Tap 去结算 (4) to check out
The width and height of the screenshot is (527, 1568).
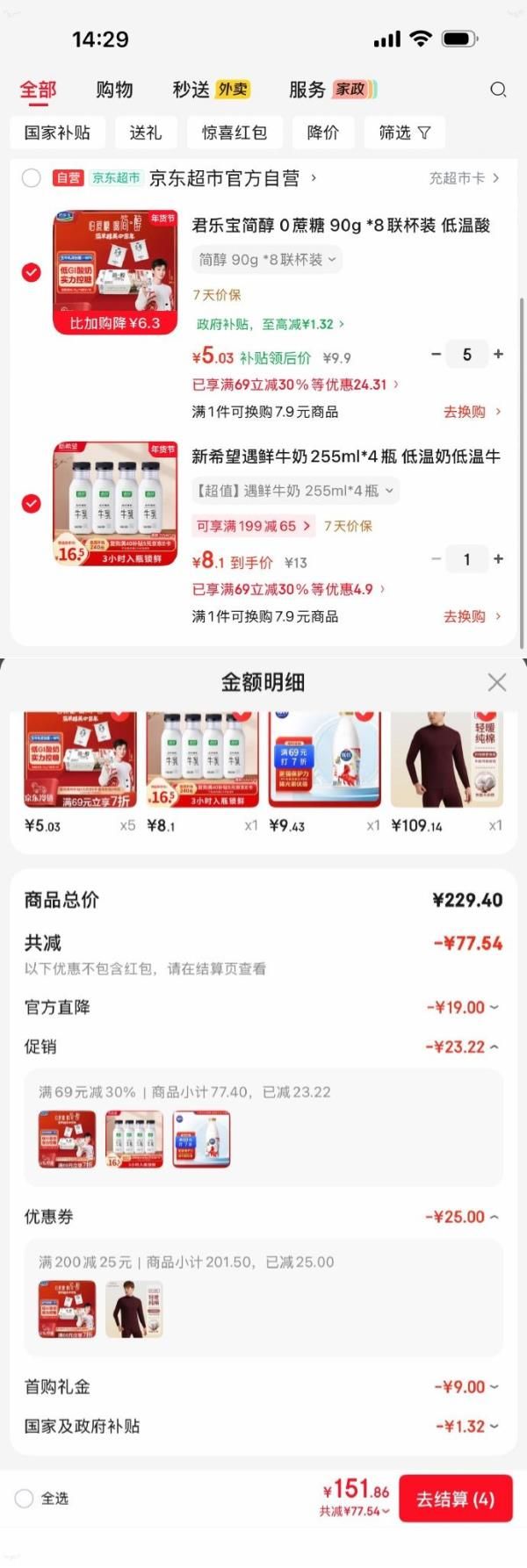(x=455, y=1498)
